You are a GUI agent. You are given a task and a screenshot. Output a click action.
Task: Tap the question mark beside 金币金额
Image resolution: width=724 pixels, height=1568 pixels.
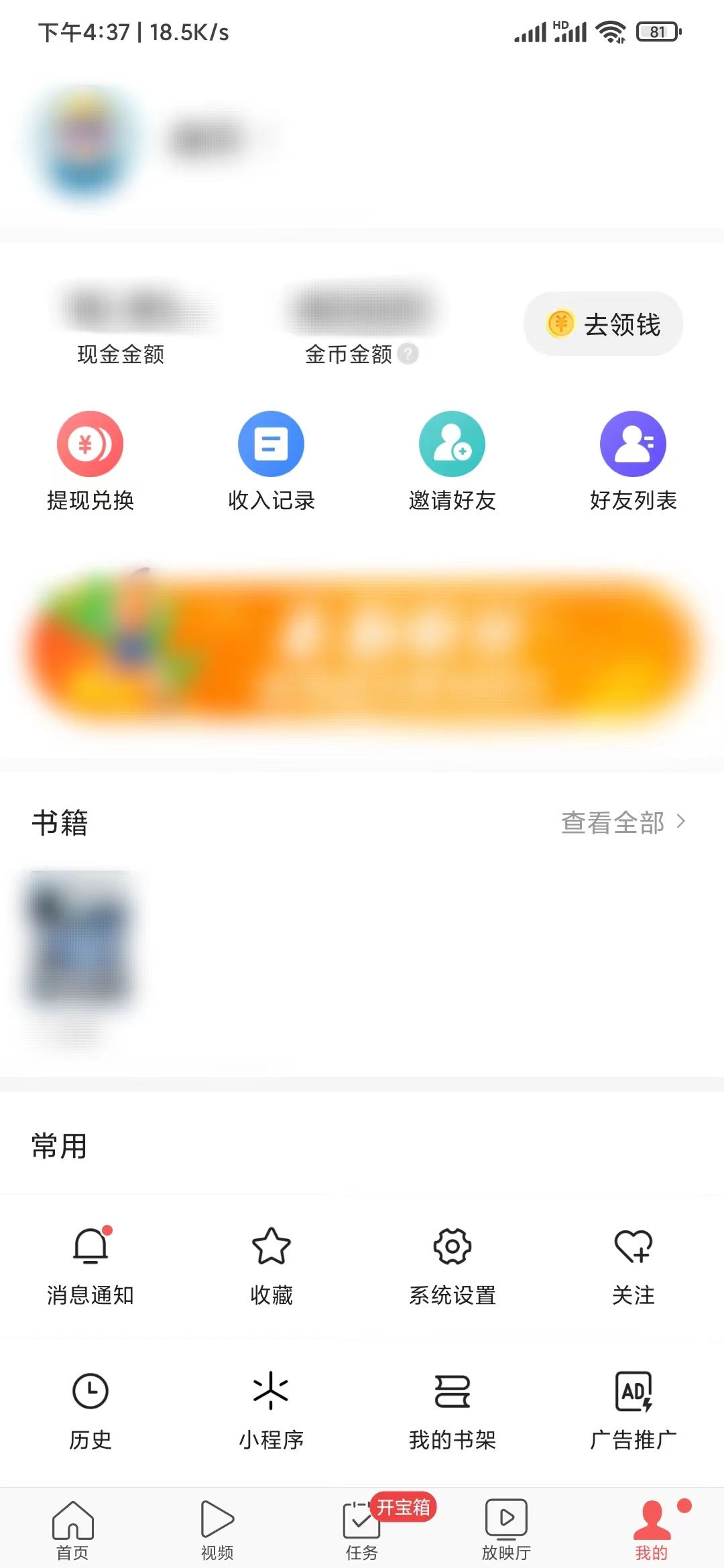(x=408, y=355)
